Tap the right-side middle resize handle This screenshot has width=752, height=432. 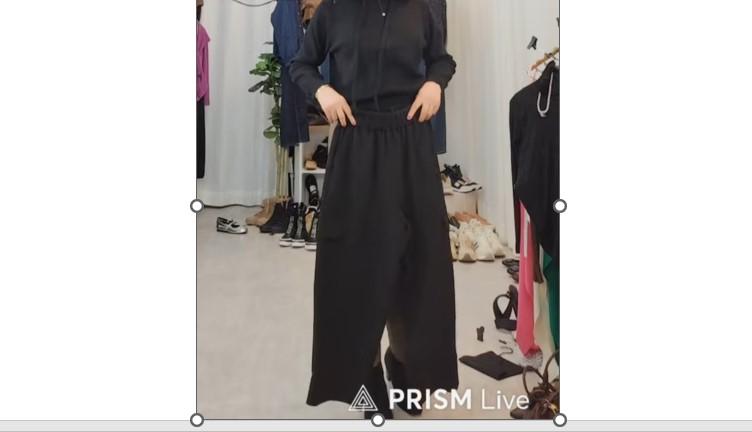560,206
